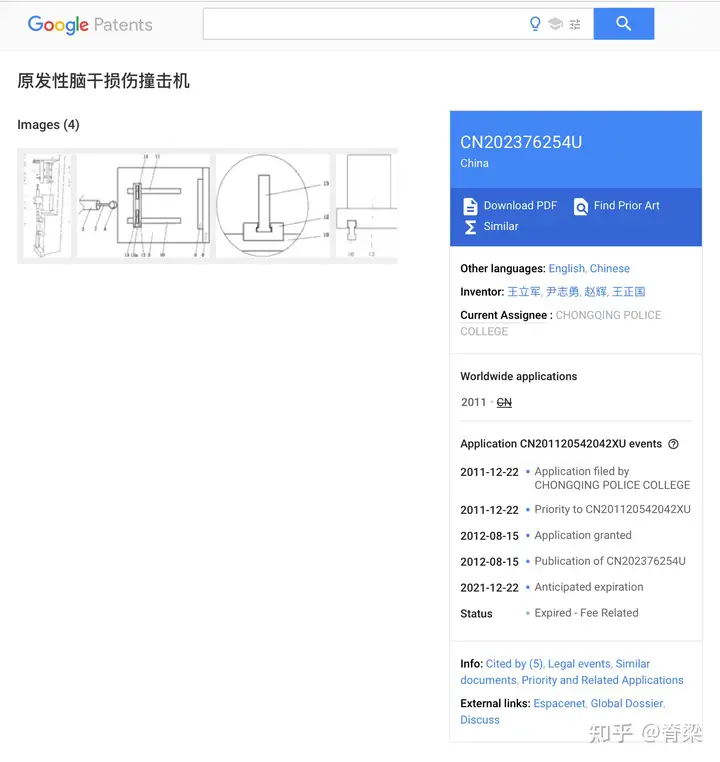View Cited by (5) documents
Viewport: 720px width, 762px height.
514,664
